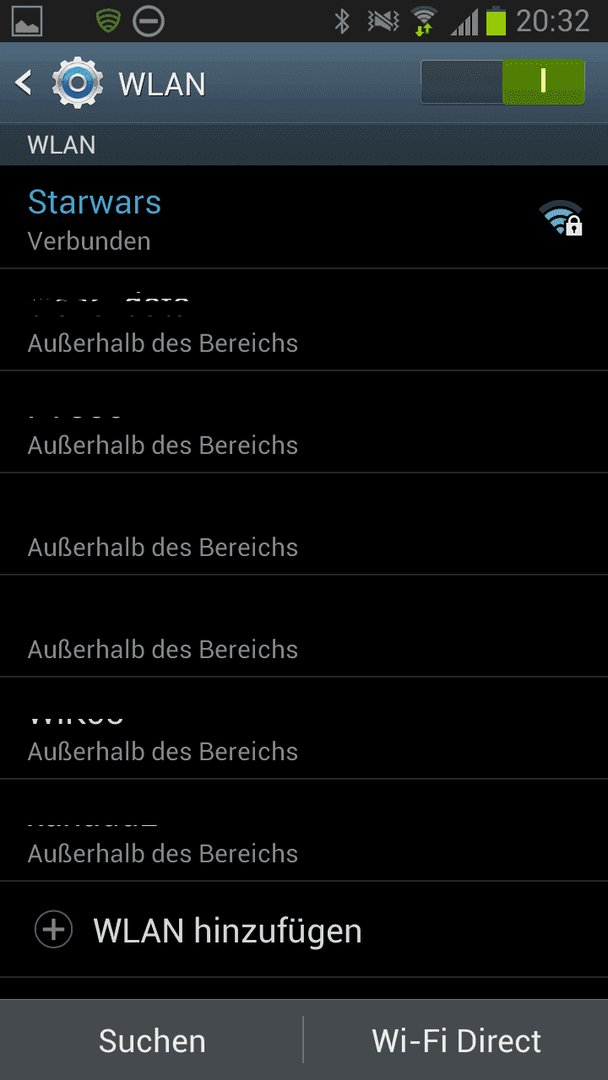This screenshot has width=608, height=1080.
Task: Open Wi-Fi Direct
Action: [457, 1040]
